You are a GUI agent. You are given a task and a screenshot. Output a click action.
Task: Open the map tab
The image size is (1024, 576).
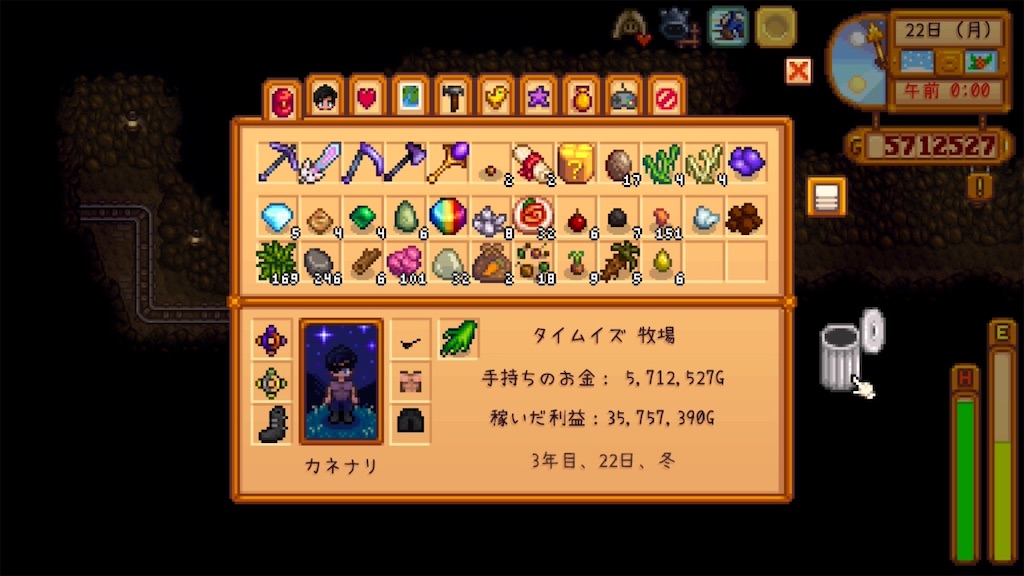click(411, 98)
